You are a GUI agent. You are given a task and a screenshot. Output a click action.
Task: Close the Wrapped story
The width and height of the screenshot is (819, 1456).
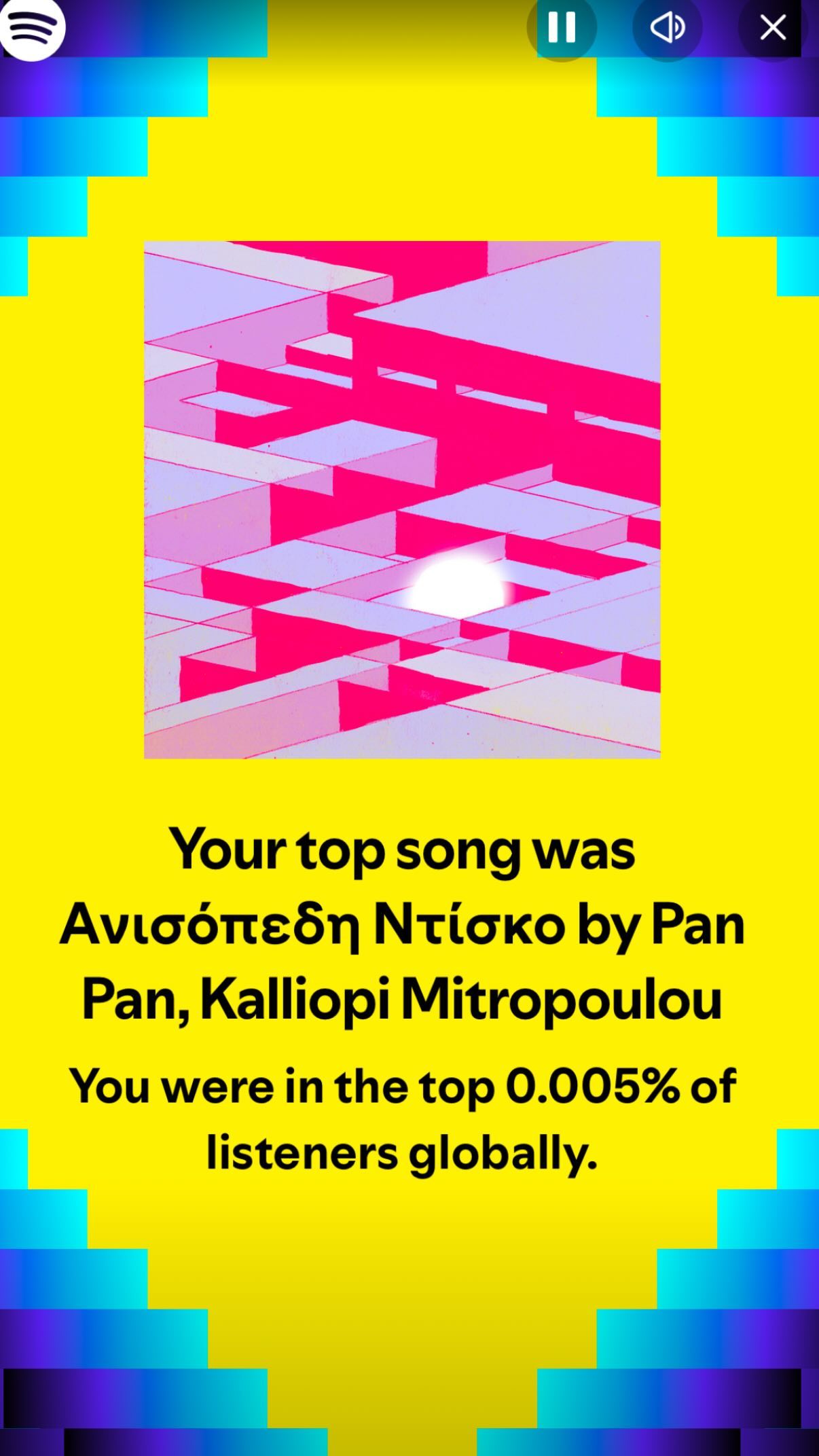[773, 27]
